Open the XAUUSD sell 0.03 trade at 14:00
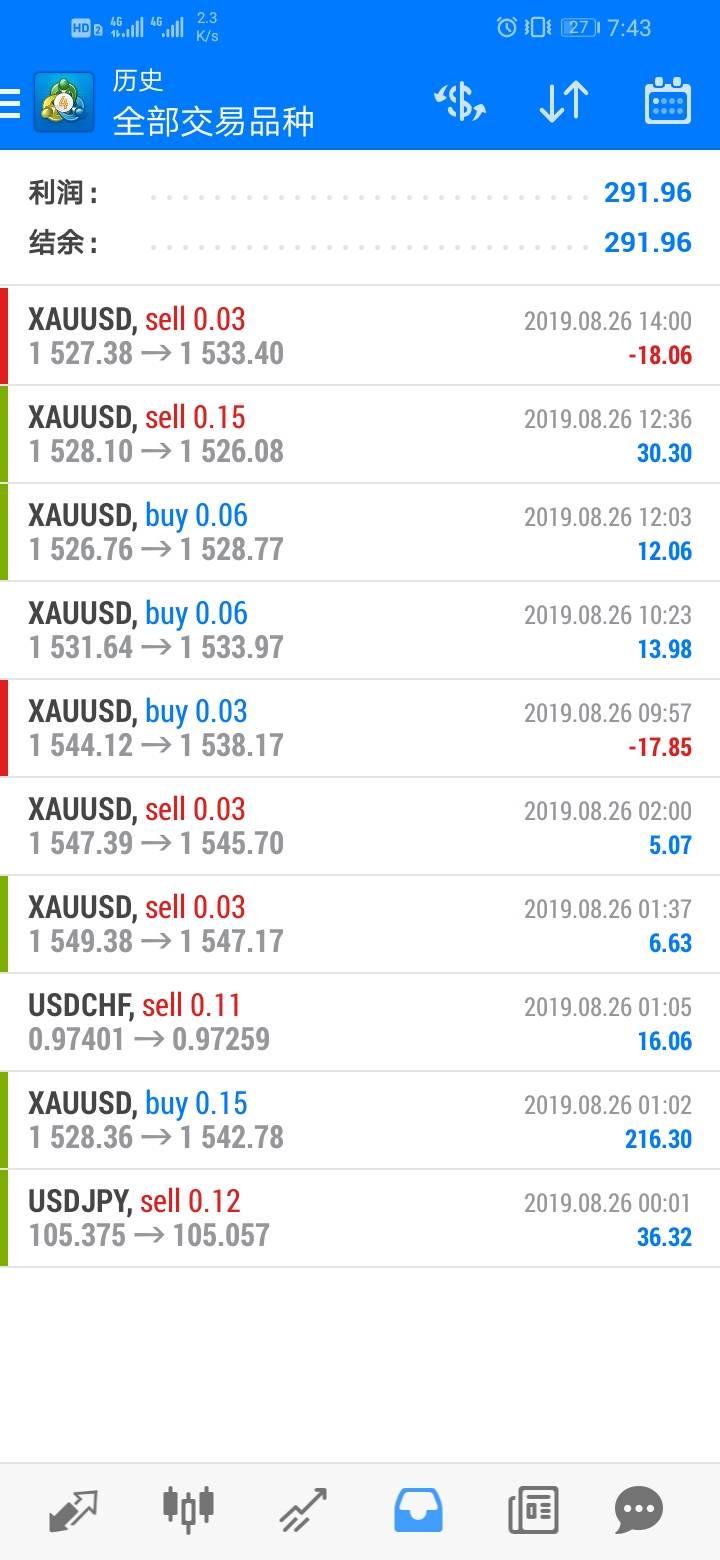The width and height of the screenshot is (720, 1560). click(x=360, y=336)
